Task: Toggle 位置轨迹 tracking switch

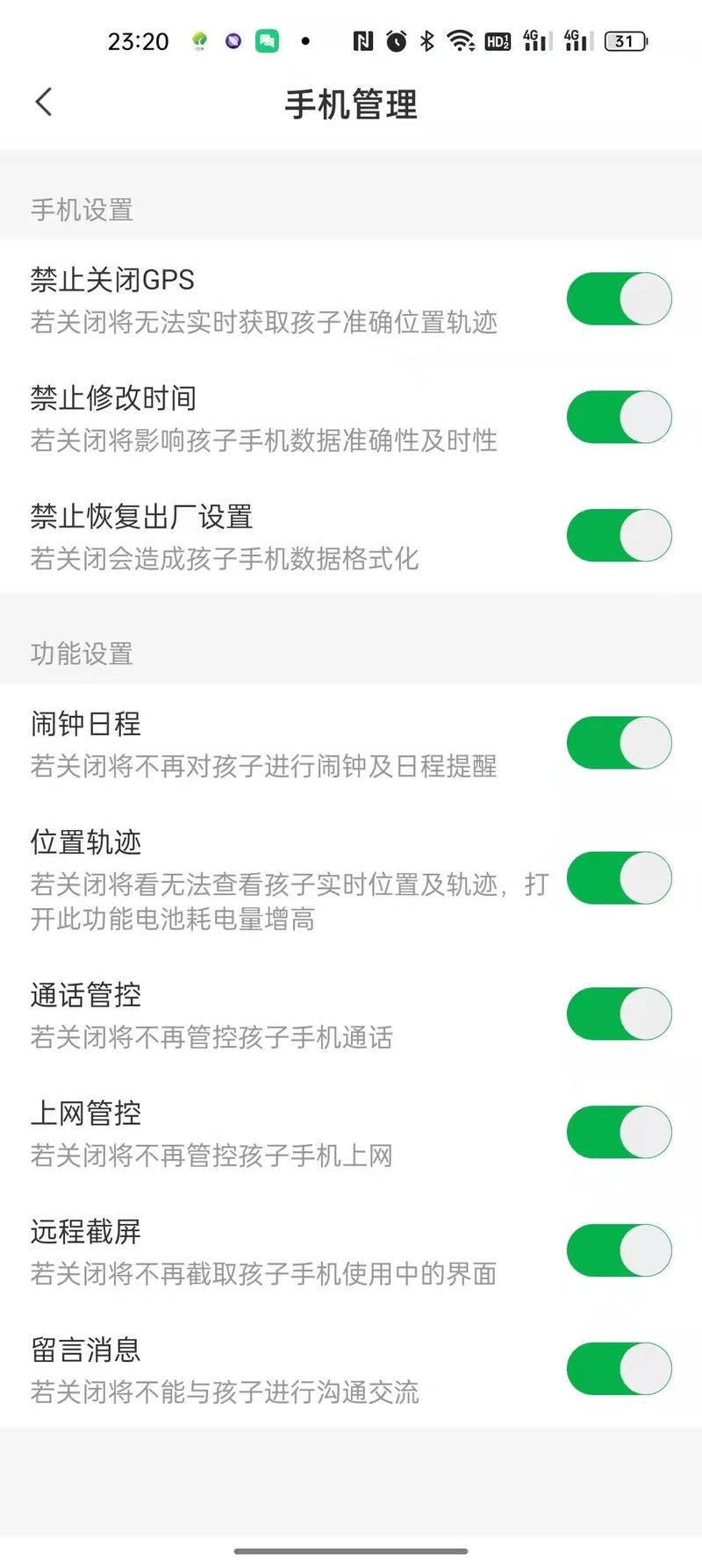Action: click(620, 878)
